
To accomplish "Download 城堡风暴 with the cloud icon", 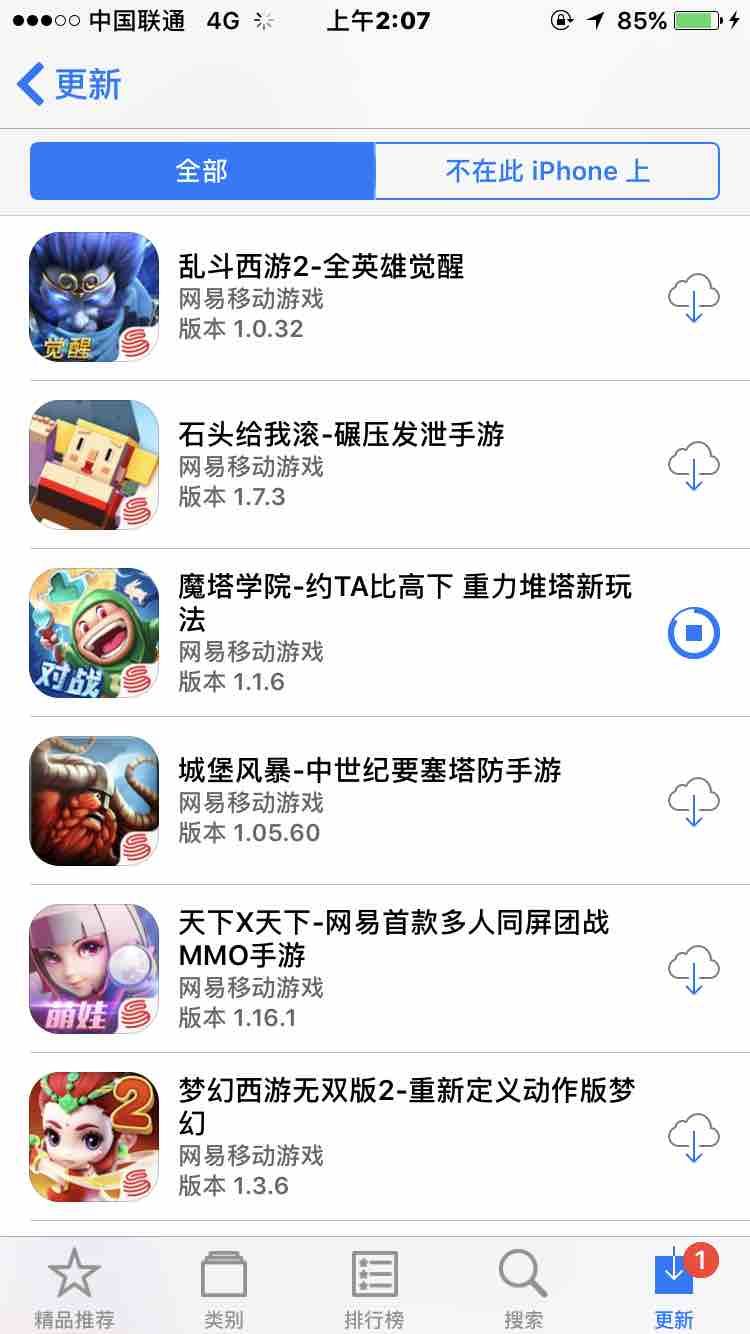I will [x=694, y=800].
